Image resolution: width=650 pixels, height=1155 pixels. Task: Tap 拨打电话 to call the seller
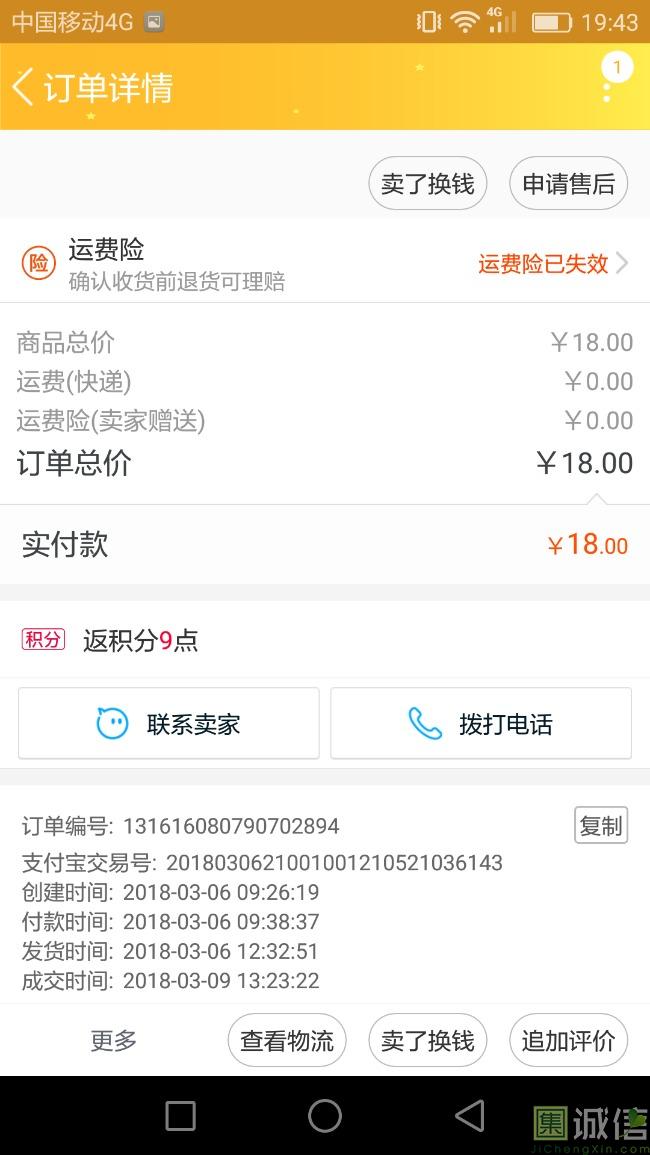(x=481, y=723)
